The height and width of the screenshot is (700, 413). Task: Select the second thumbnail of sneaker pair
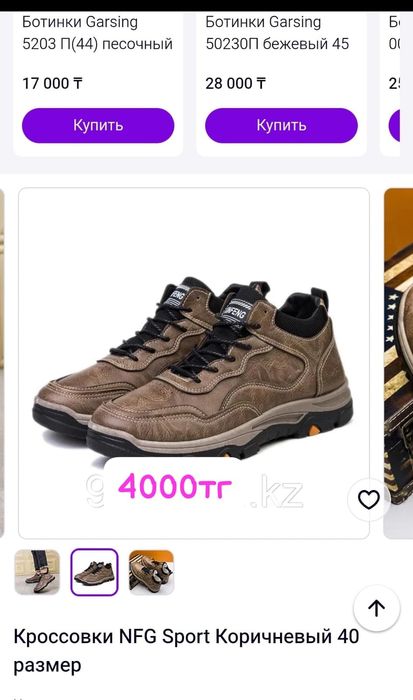[94, 572]
